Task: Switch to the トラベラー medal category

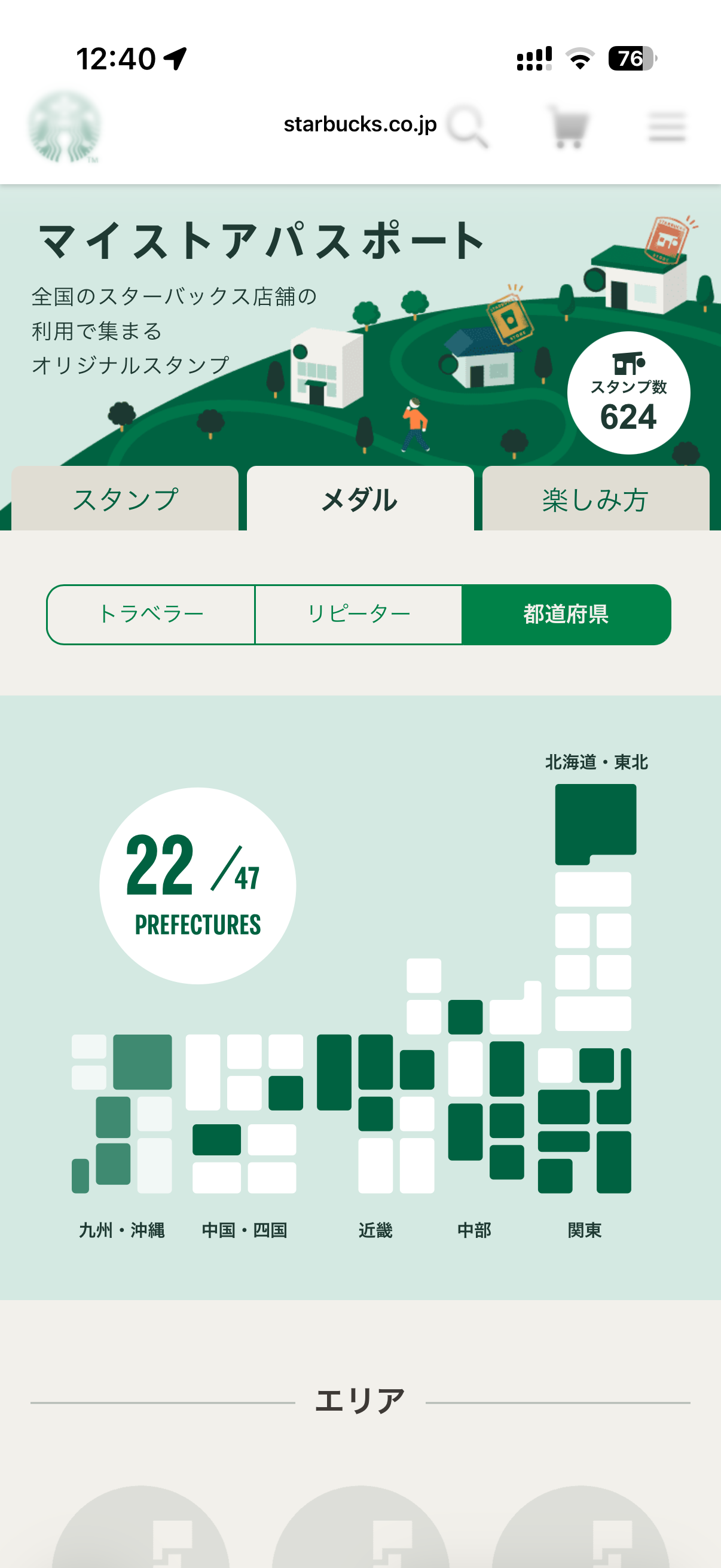Action: click(151, 614)
